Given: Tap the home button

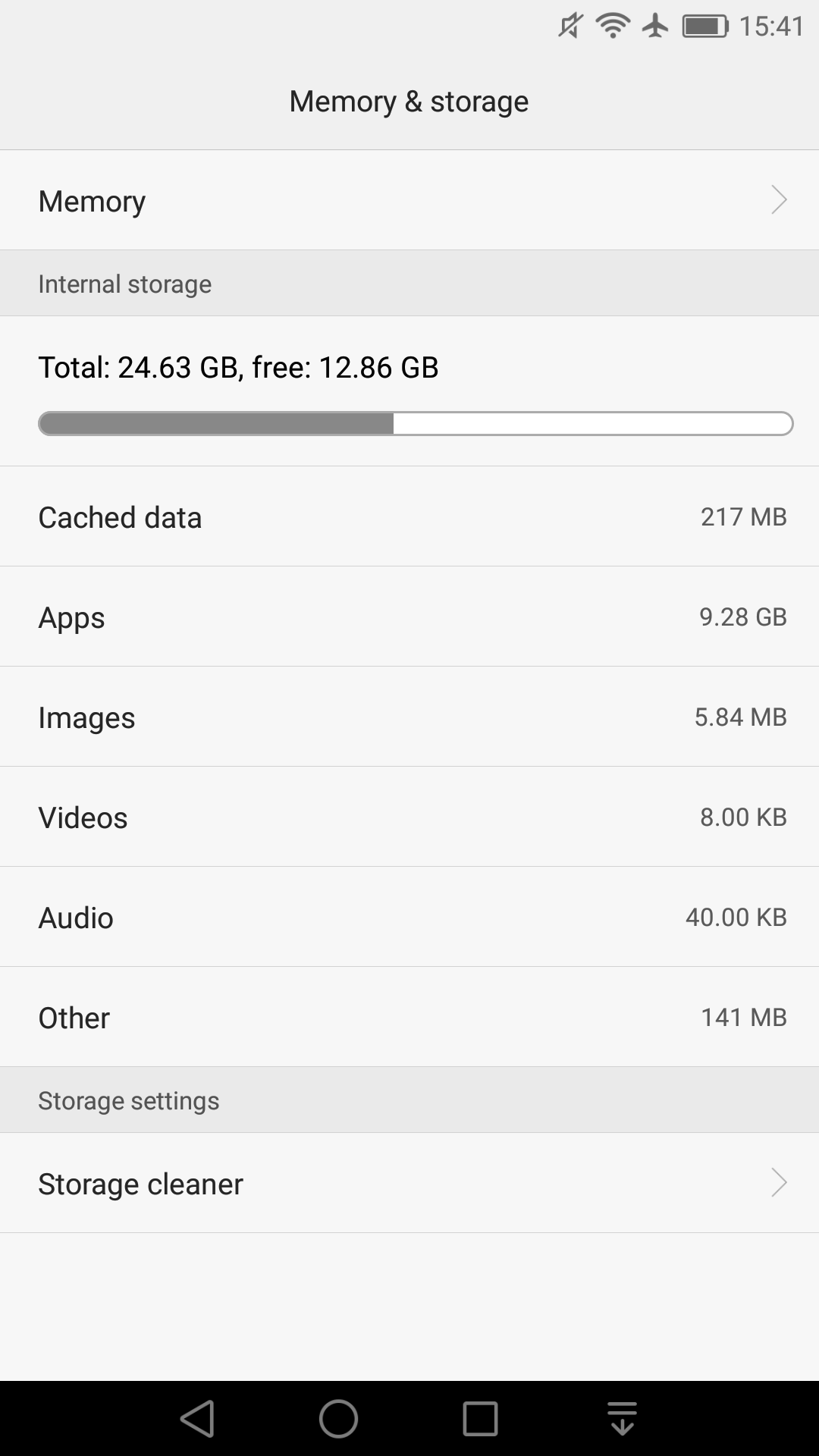Looking at the screenshot, I should [338, 1418].
